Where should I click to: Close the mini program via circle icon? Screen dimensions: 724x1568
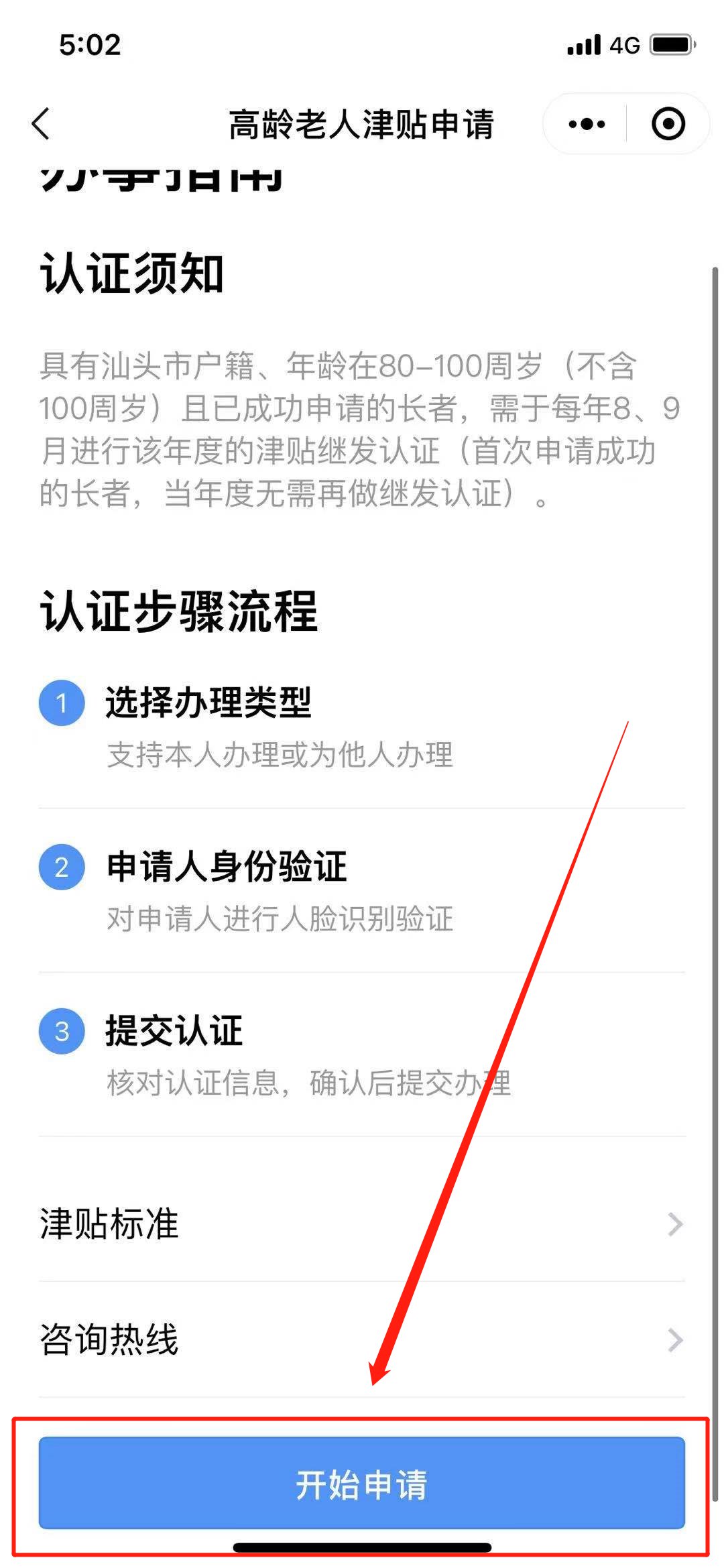pyautogui.click(x=668, y=124)
